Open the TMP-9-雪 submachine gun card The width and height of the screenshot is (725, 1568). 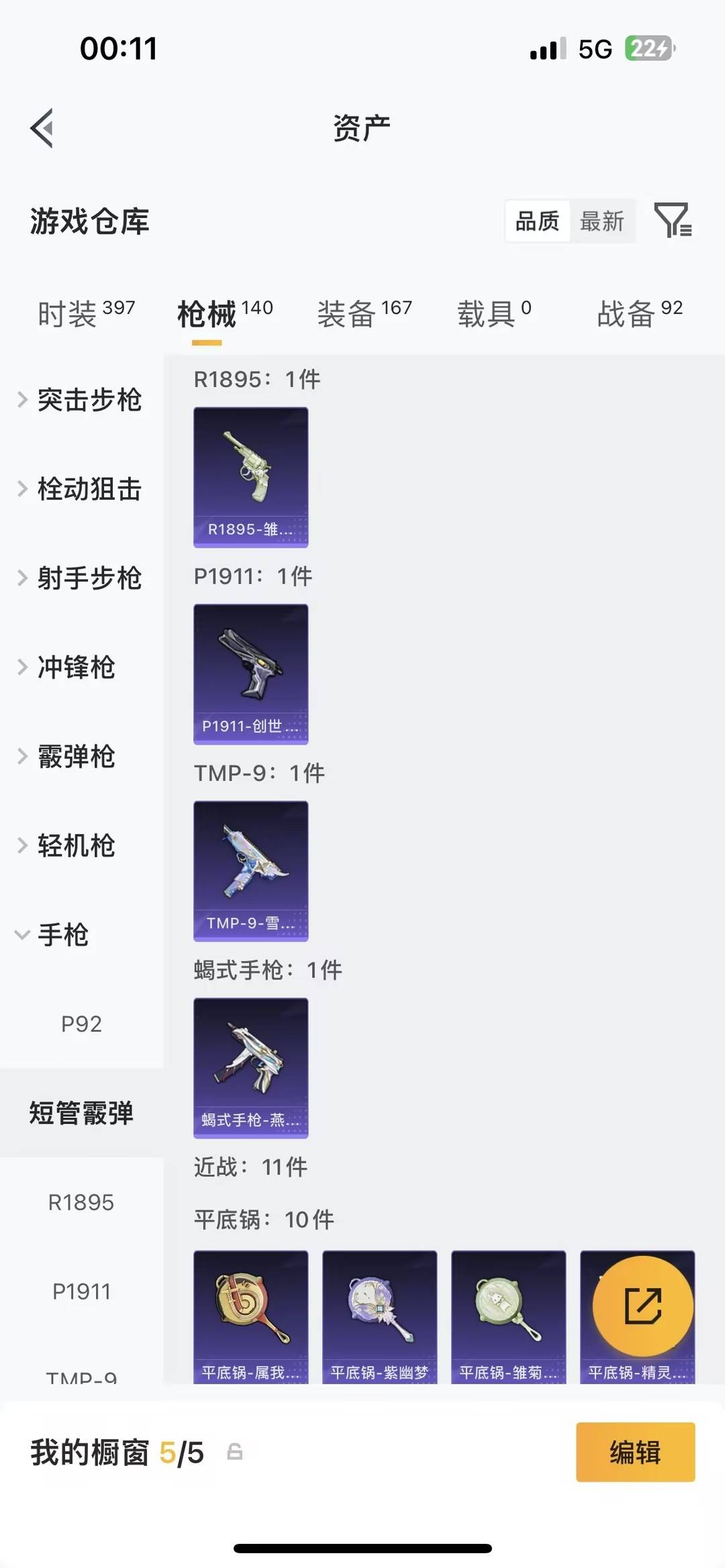click(x=250, y=870)
